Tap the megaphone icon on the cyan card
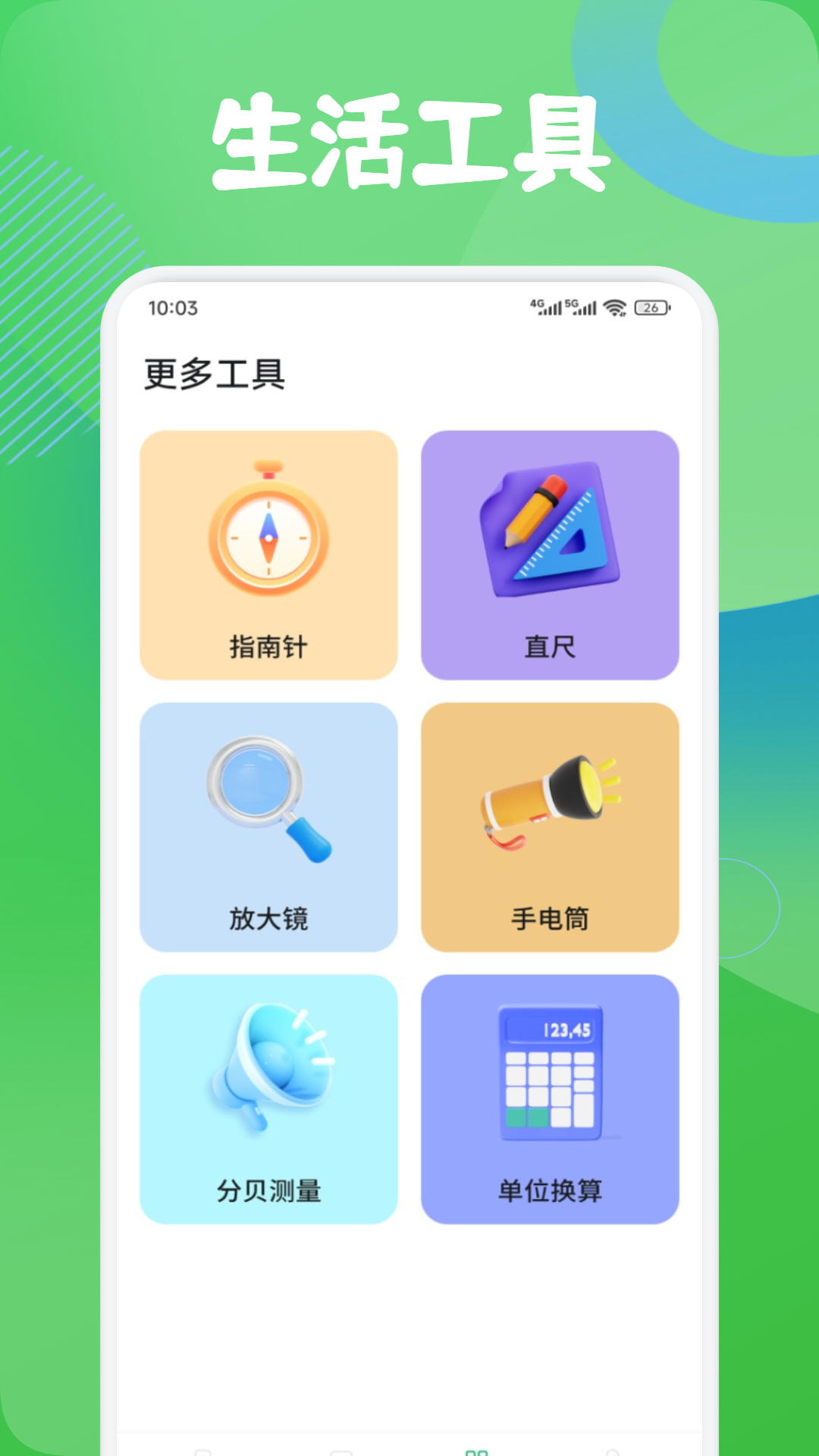 269,1069
